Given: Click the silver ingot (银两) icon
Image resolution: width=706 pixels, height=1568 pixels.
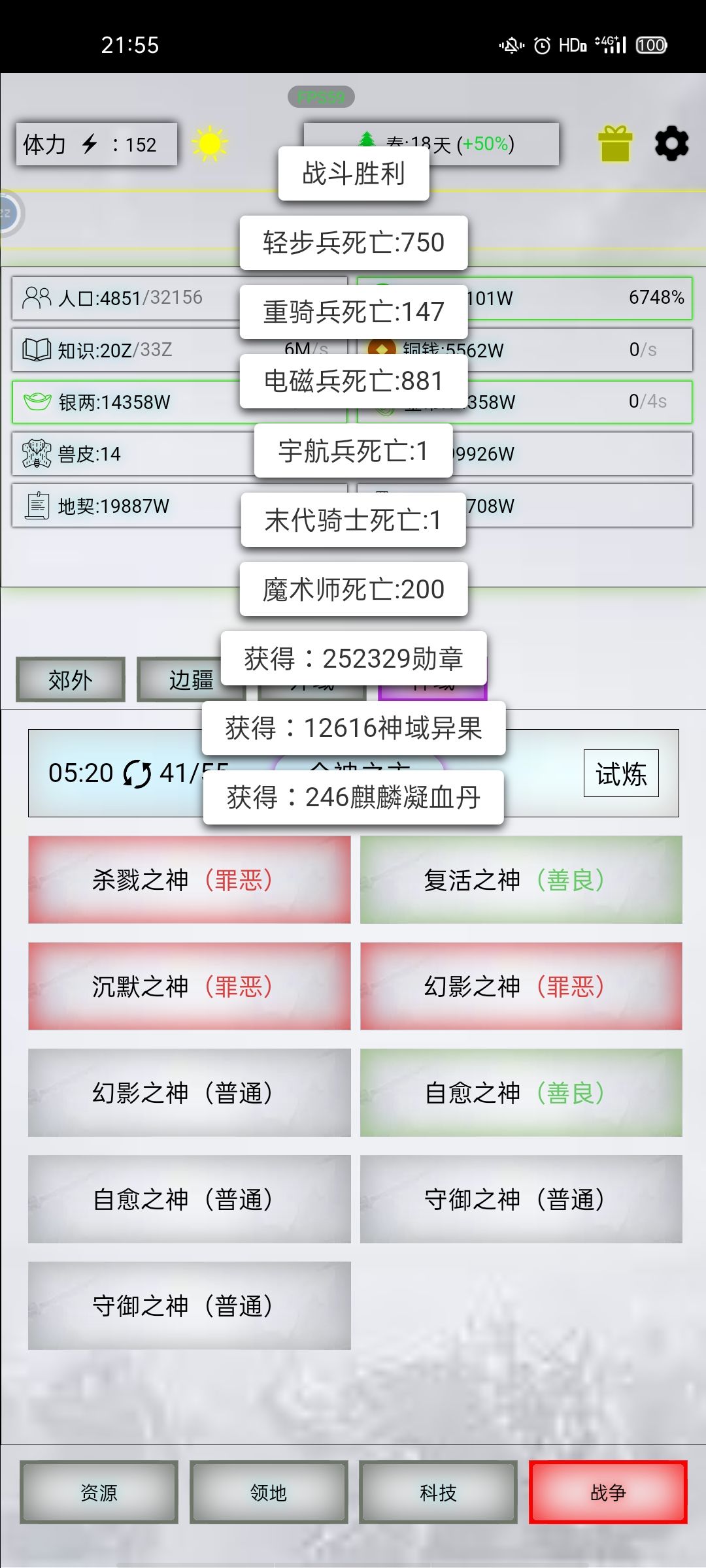Looking at the screenshot, I should (x=38, y=402).
